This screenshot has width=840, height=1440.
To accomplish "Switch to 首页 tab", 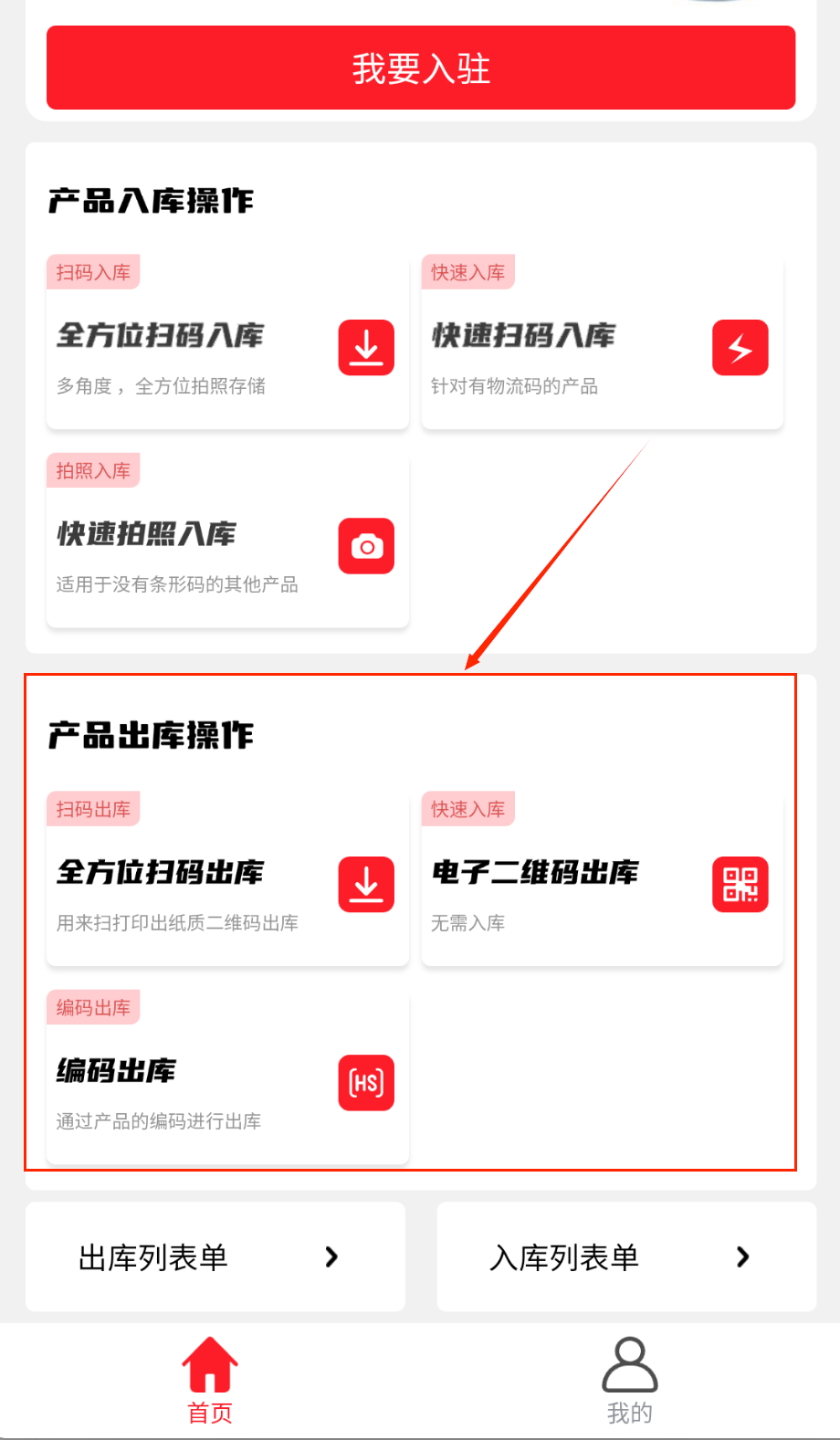I will tap(210, 1380).
